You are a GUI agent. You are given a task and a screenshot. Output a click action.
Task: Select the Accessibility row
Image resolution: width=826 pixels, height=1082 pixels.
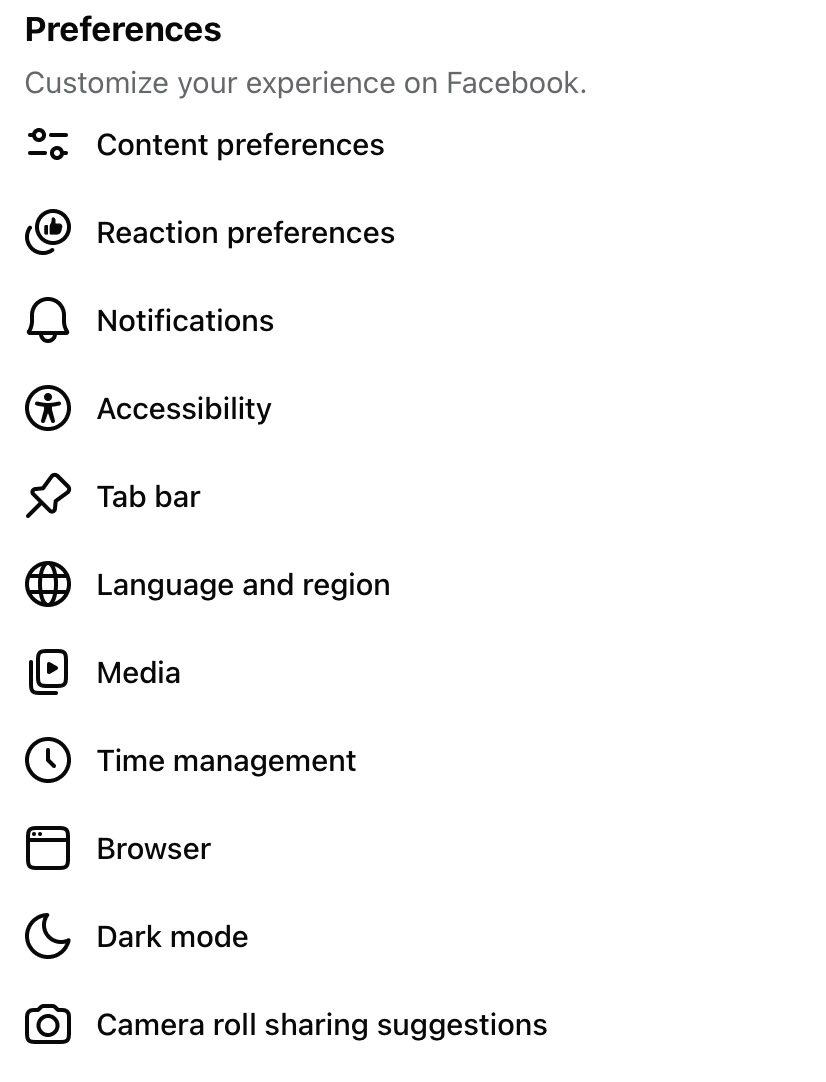[184, 409]
